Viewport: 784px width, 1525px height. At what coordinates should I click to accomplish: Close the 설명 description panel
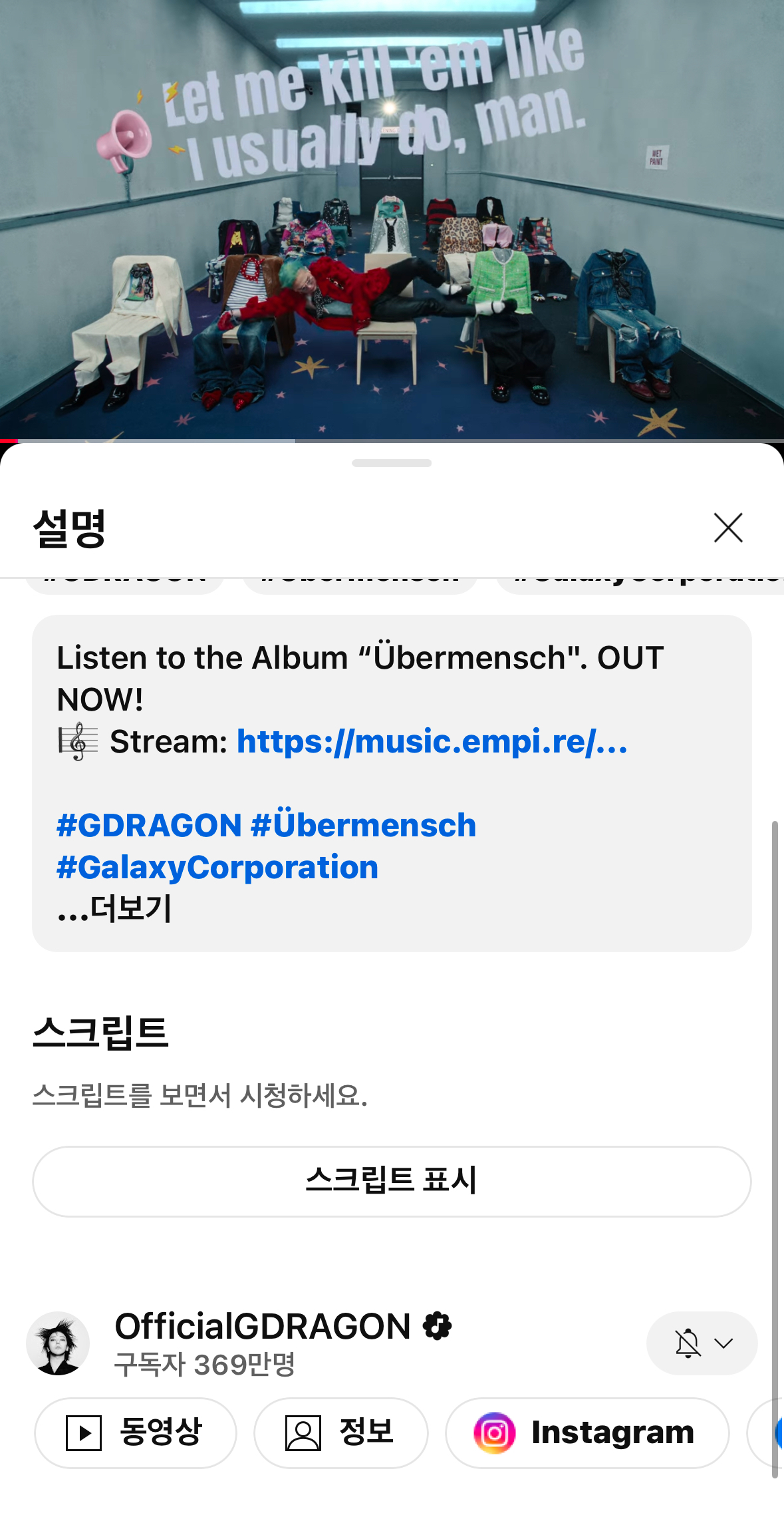coord(728,528)
